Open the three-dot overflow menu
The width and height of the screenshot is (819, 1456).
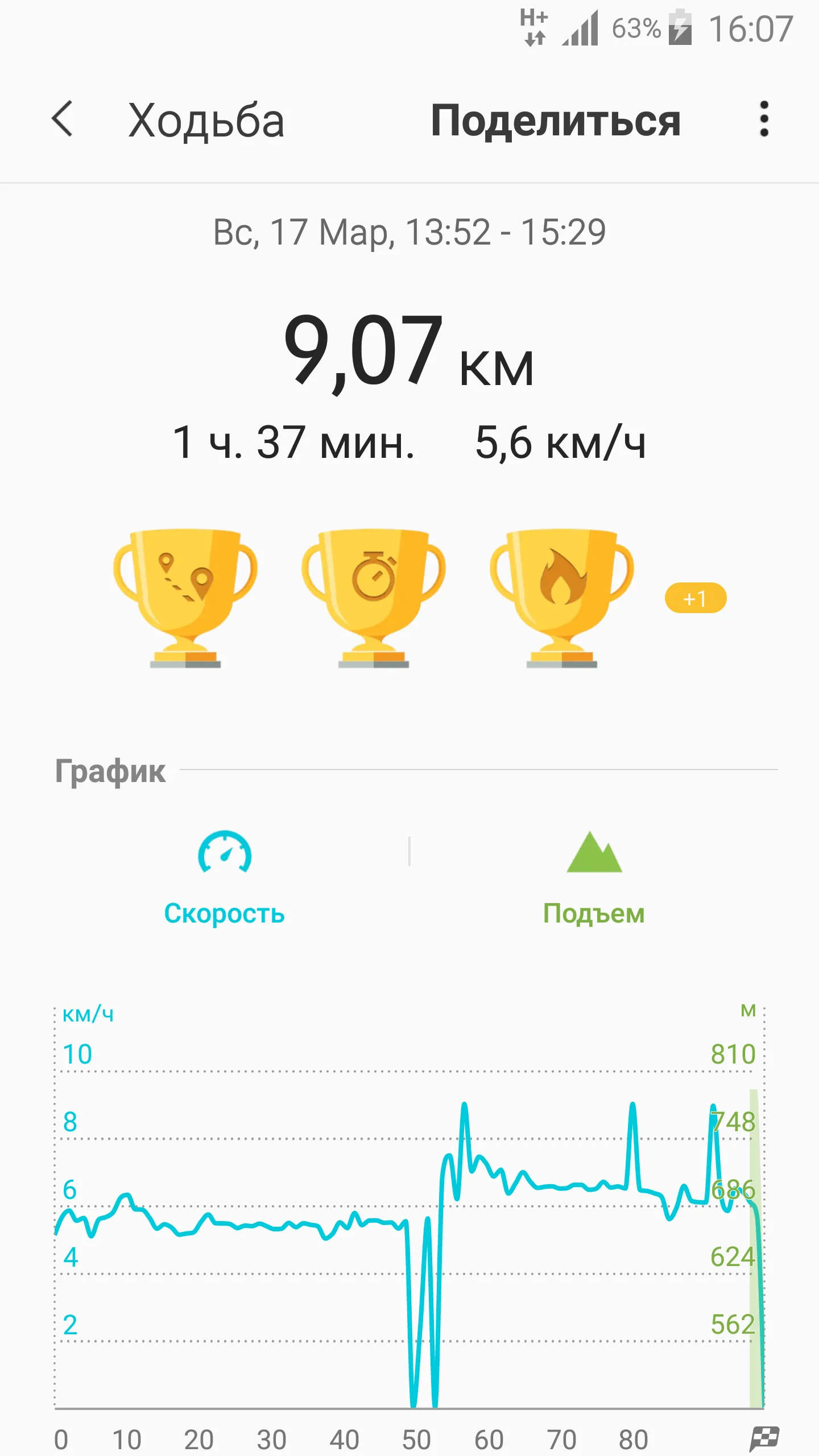tap(764, 119)
